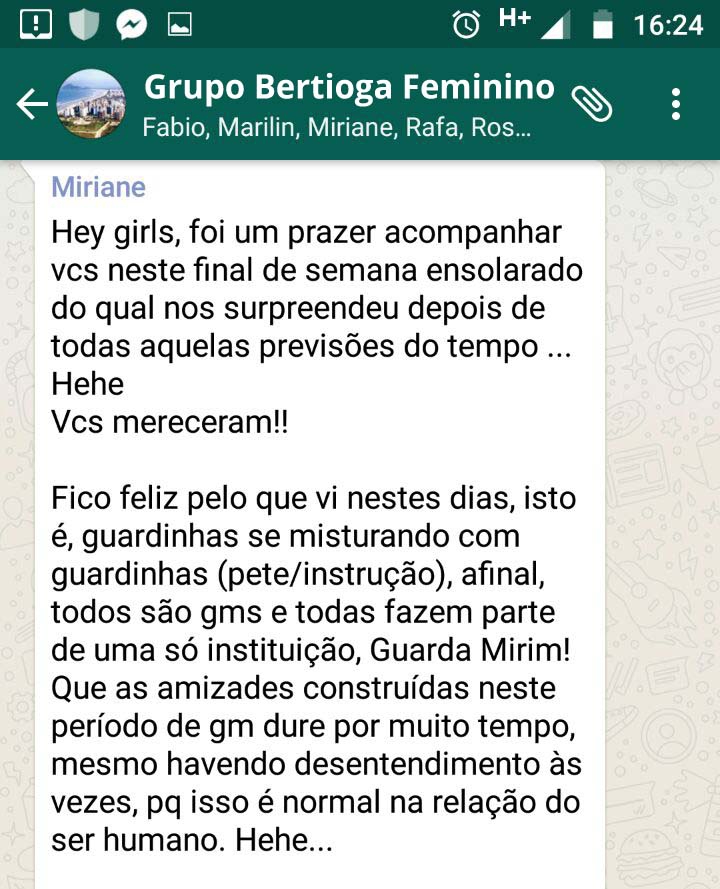Go back to the chat list
Screen dimensions: 720x889
coord(31,104)
